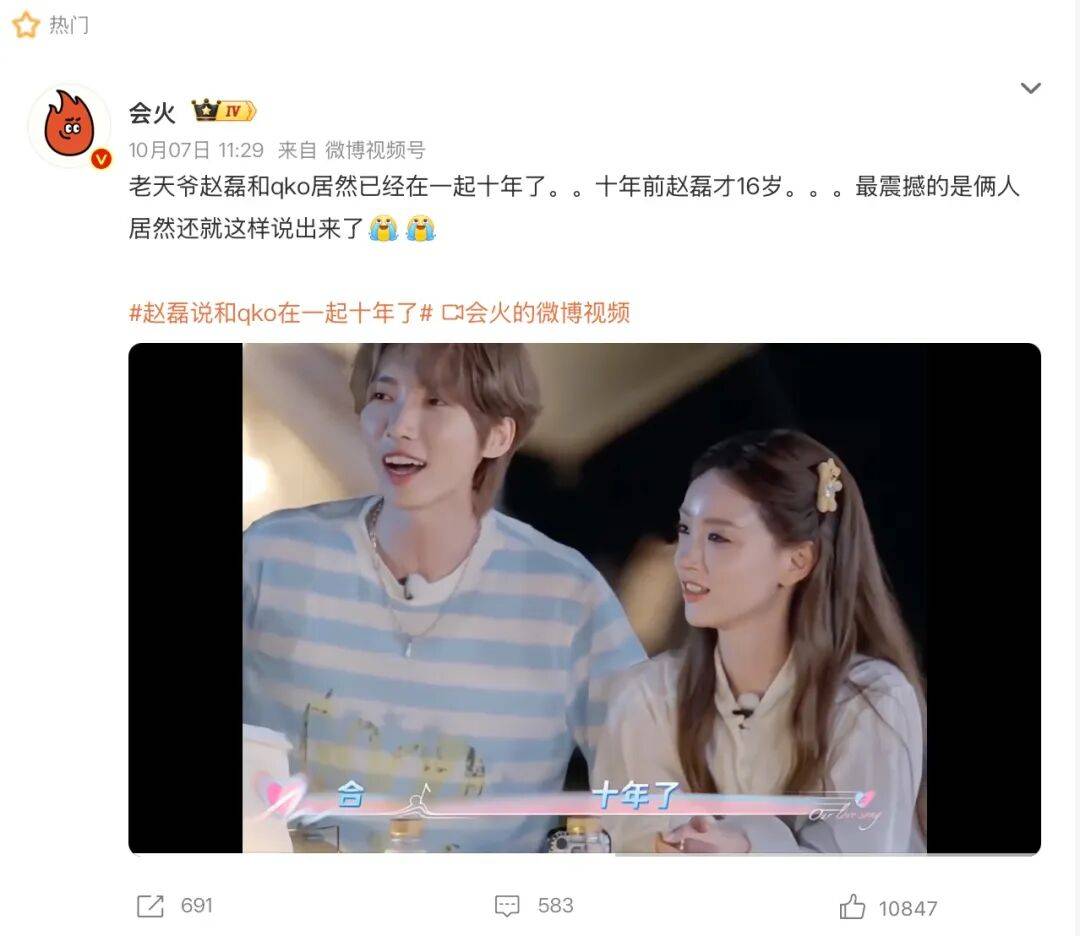Open the 微博视频号 source link
This screenshot has width=1080, height=936.
[x=375, y=150]
